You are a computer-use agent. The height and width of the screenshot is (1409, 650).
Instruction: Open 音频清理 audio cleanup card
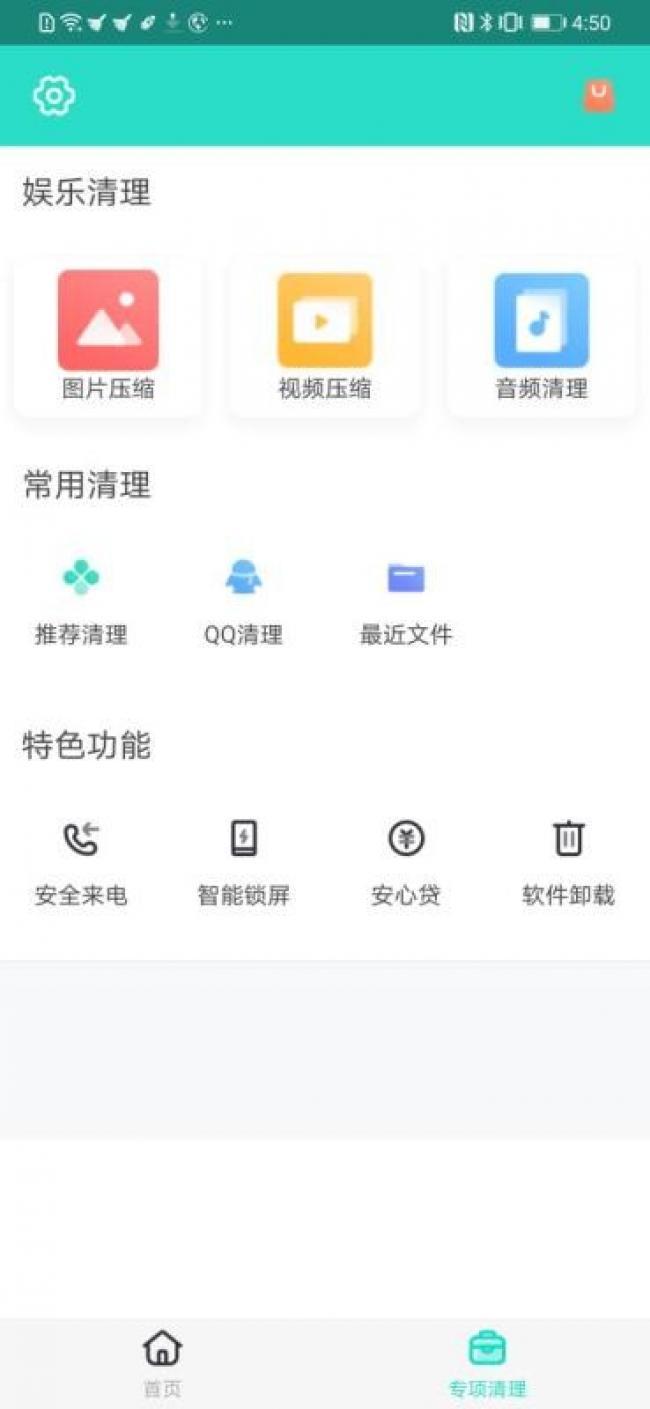pos(541,336)
